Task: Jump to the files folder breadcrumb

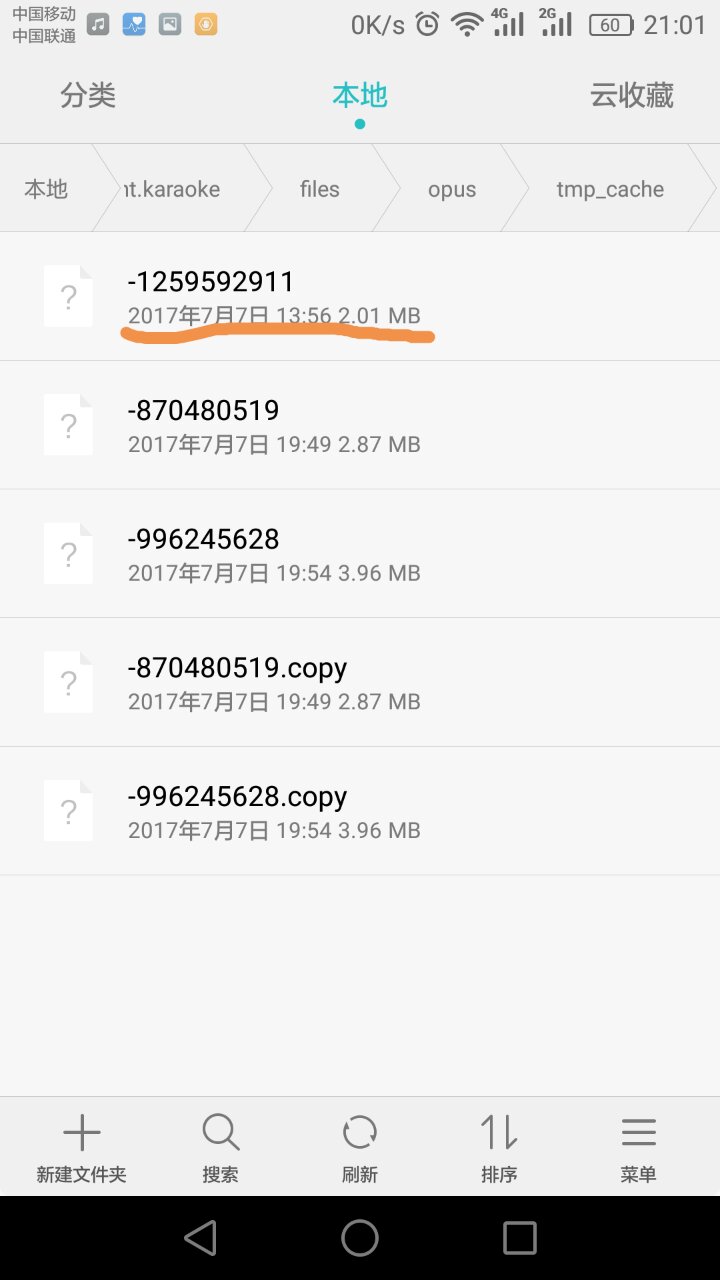Action: pyautogui.click(x=320, y=189)
